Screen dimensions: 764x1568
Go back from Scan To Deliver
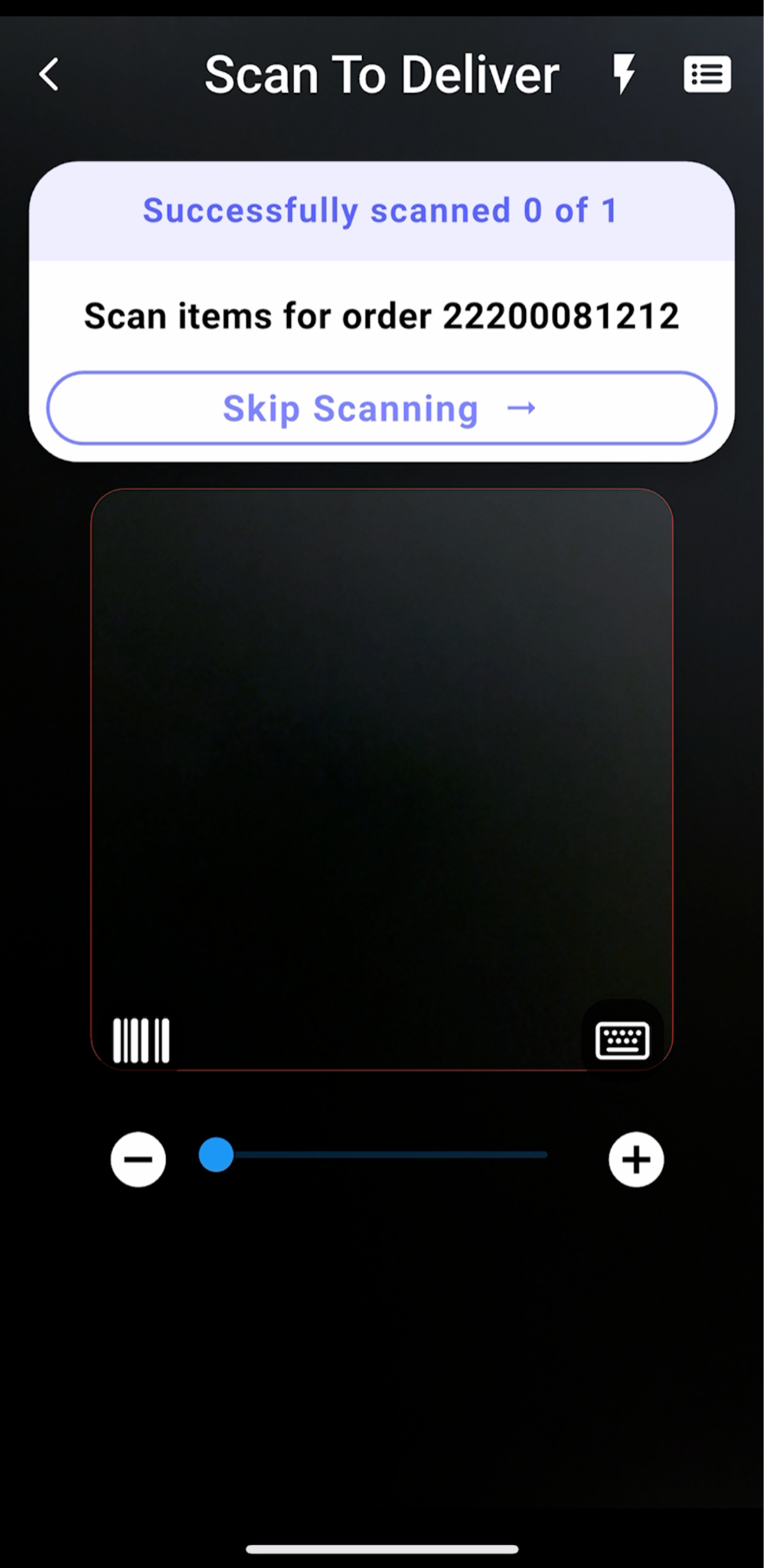(x=50, y=75)
